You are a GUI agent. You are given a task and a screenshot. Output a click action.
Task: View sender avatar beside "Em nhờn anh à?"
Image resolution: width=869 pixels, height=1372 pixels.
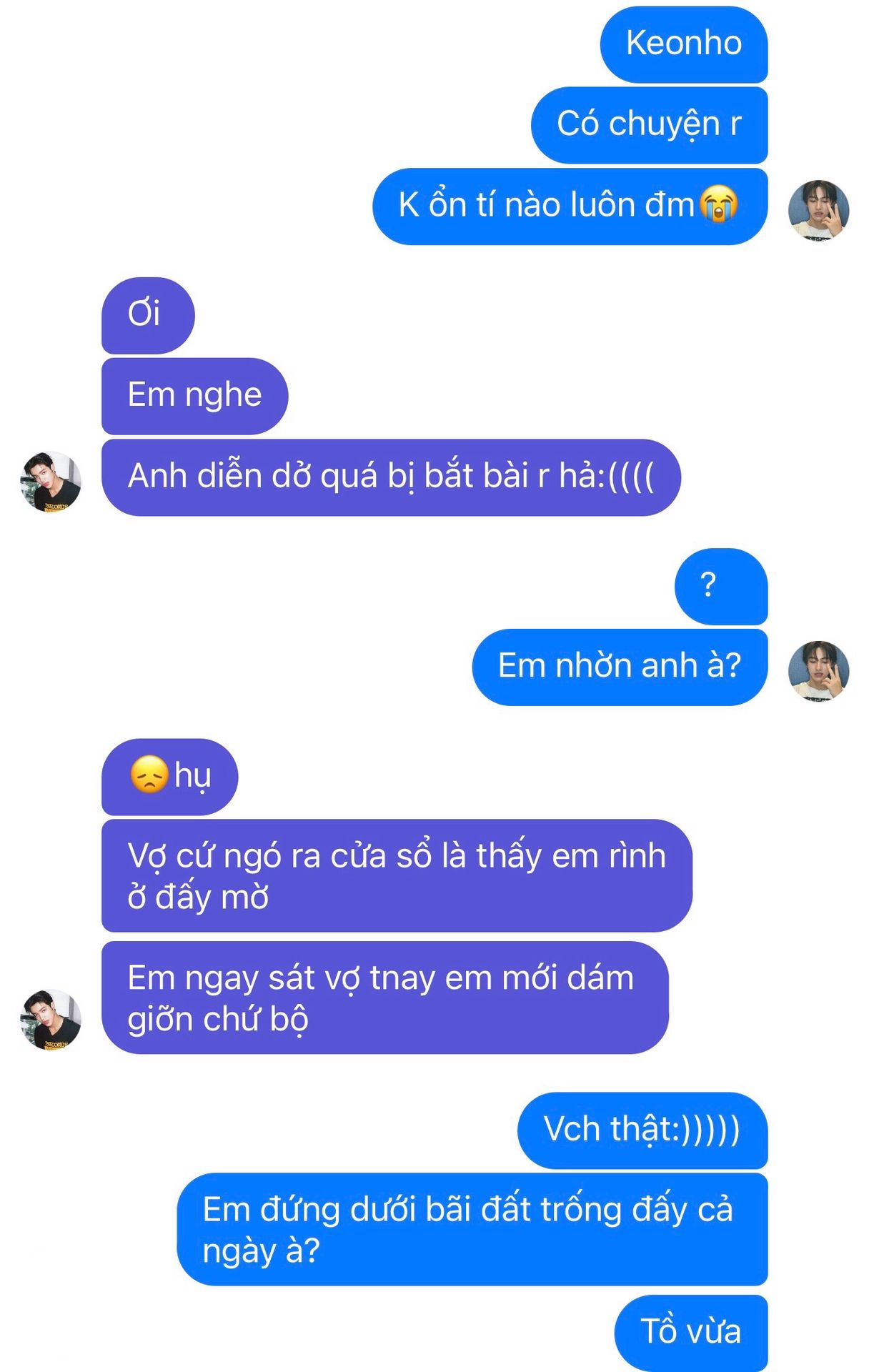pos(818,671)
